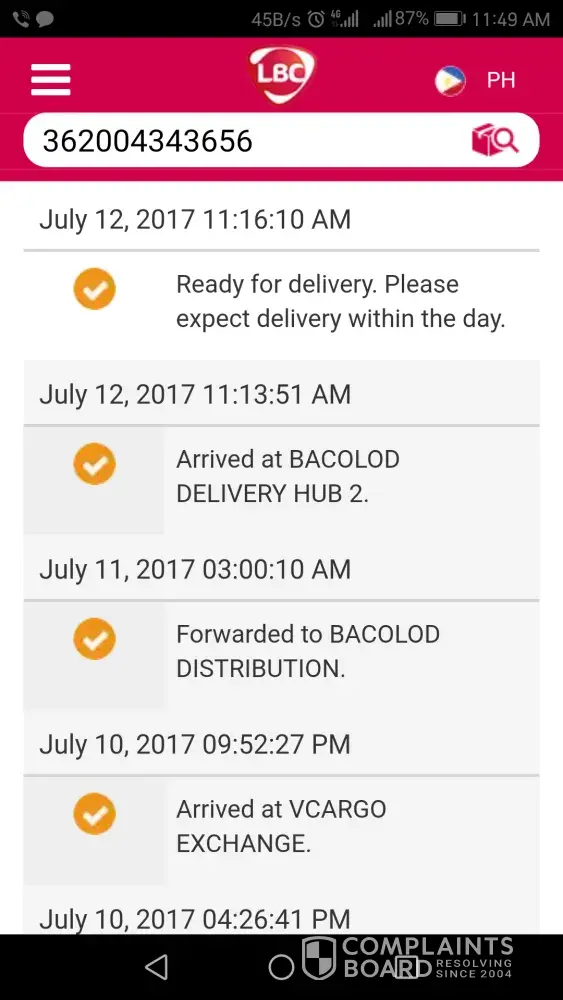The image size is (563, 1000).
Task: Edit the tracking number field
Action: click(245, 140)
